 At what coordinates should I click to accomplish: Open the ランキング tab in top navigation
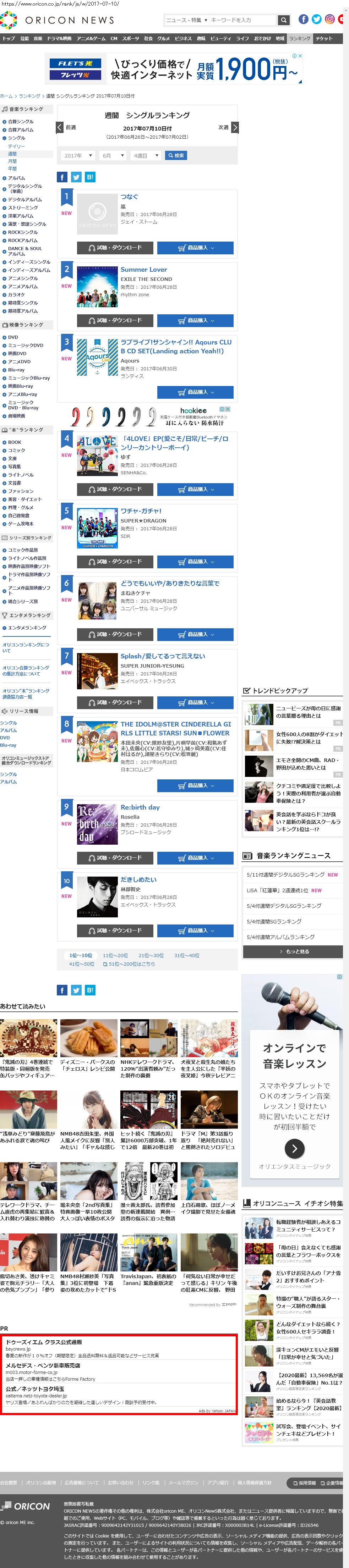click(300, 38)
